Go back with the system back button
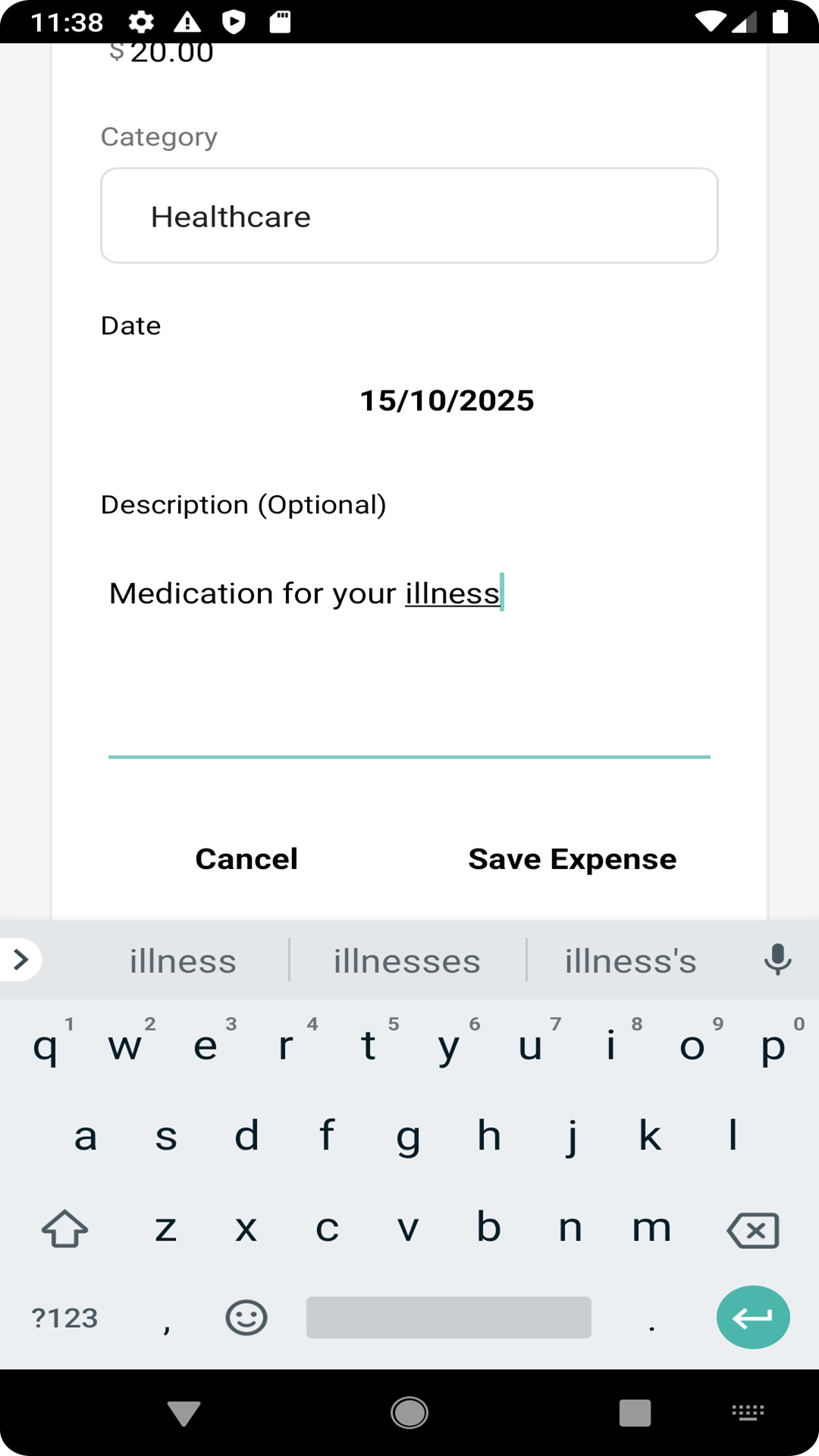The width and height of the screenshot is (819, 1456). (184, 1413)
